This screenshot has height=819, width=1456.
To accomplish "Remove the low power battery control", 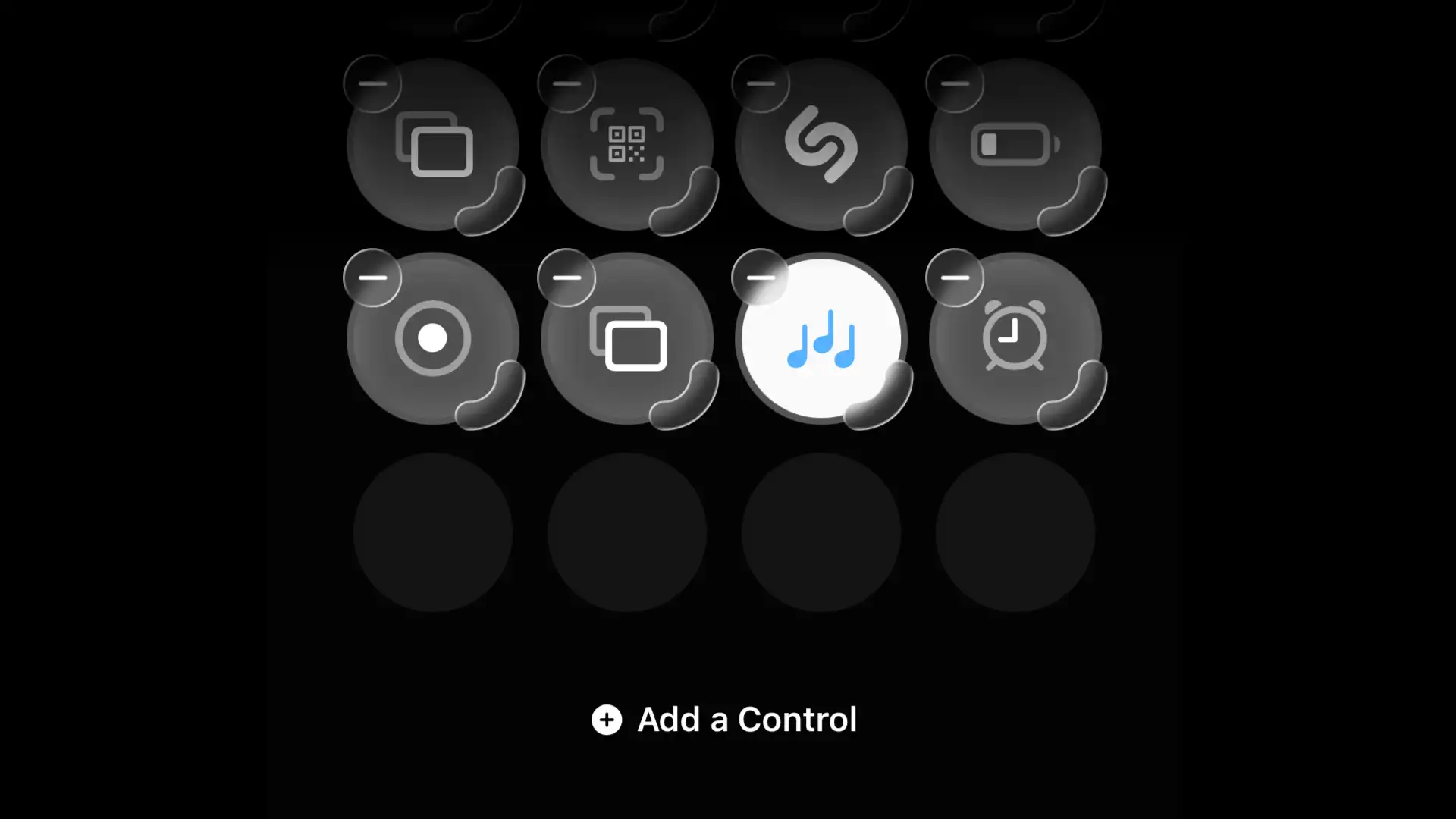I will click(955, 83).
